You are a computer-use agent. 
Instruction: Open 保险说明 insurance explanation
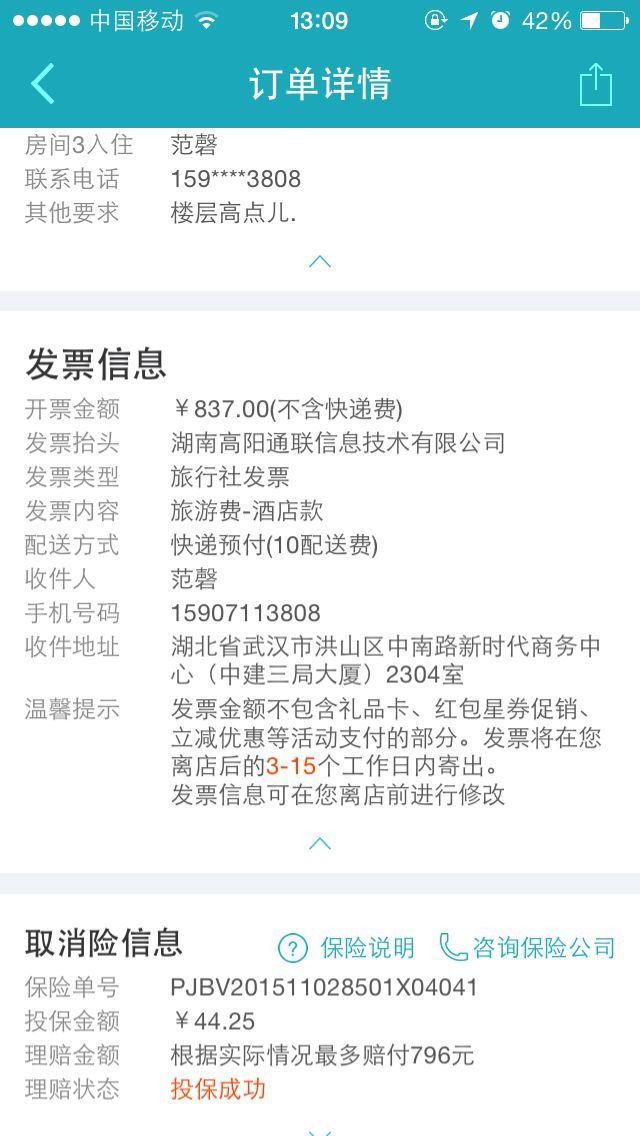(x=346, y=948)
